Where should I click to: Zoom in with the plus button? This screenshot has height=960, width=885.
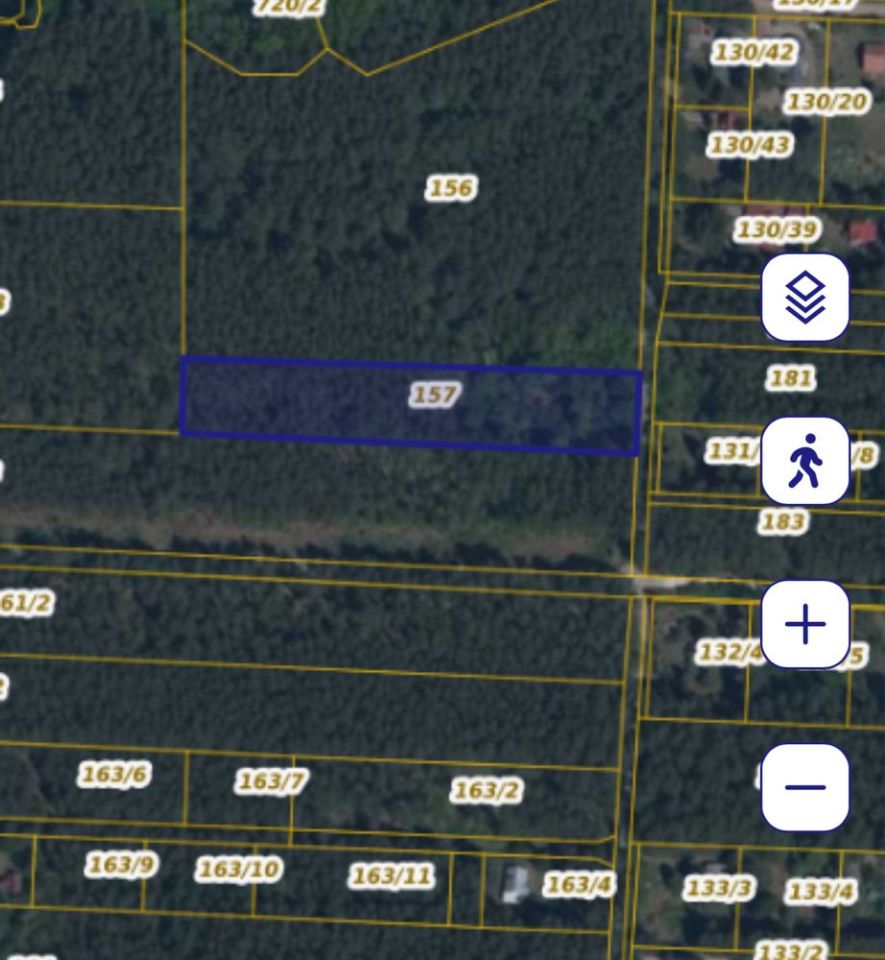click(805, 624)
